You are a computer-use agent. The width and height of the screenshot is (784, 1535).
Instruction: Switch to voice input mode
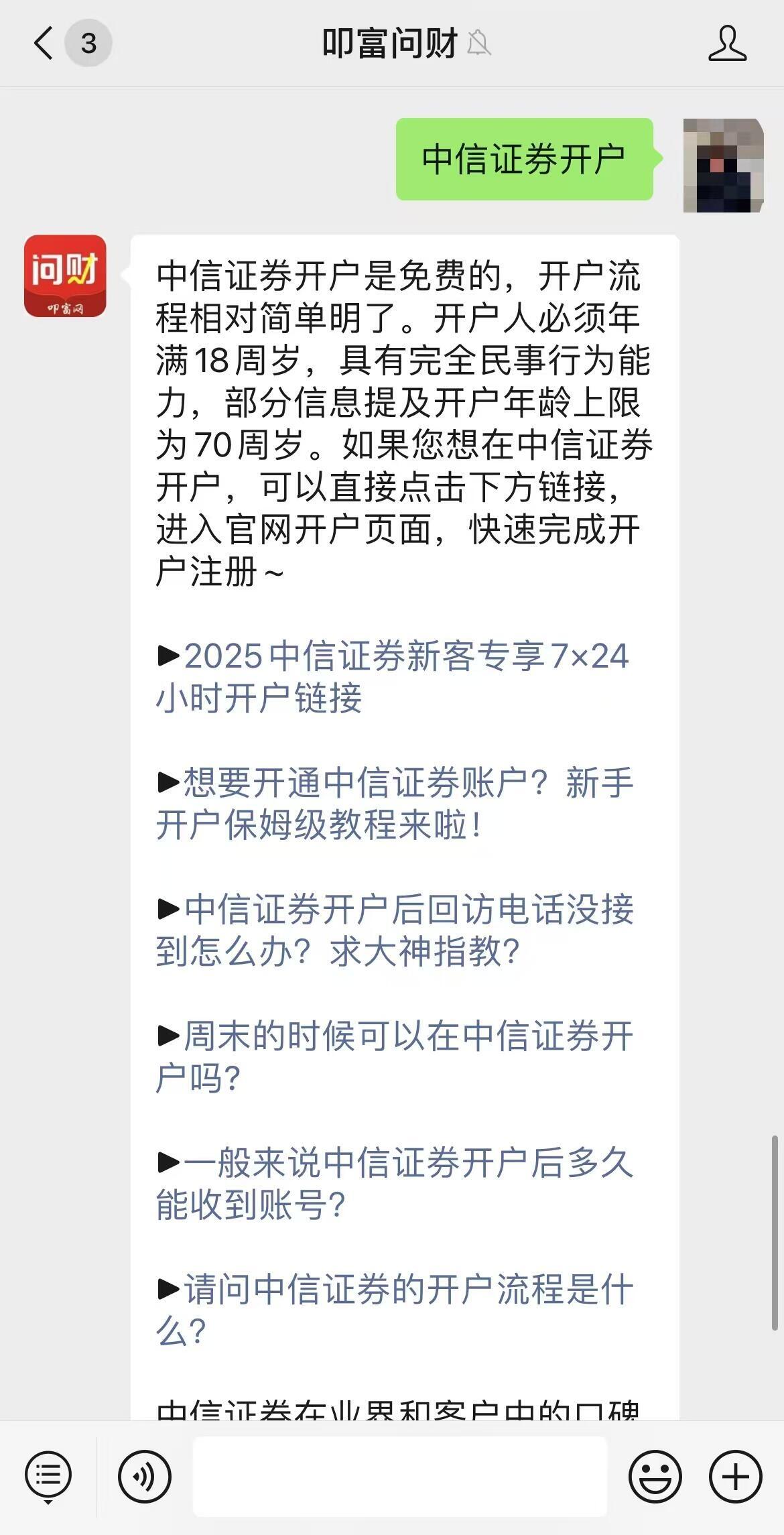point(144,1476)
